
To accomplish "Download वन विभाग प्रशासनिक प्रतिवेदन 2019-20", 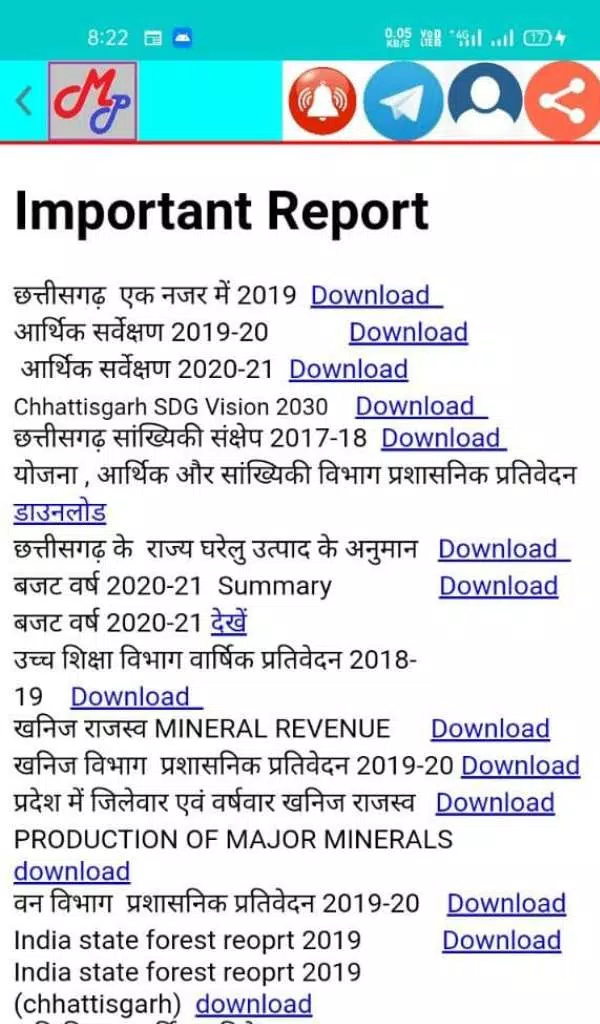I will [x=506, y=904].
